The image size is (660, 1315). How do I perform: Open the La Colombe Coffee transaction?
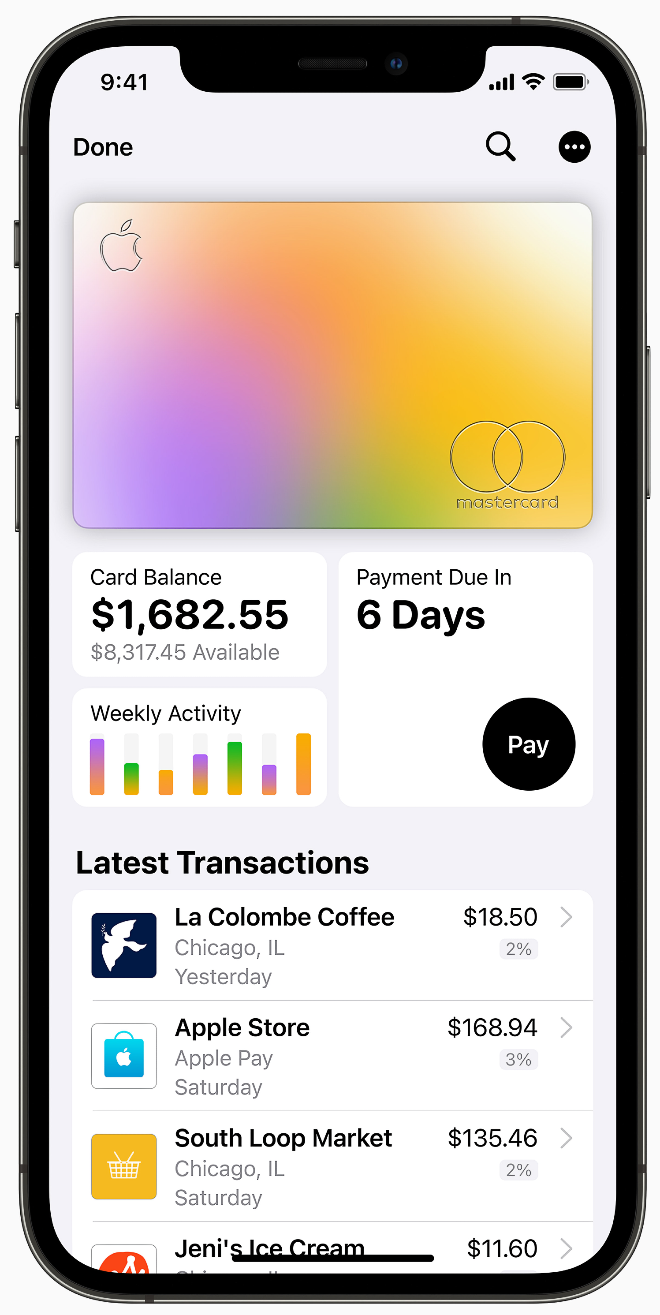click(x=333, y=945)
